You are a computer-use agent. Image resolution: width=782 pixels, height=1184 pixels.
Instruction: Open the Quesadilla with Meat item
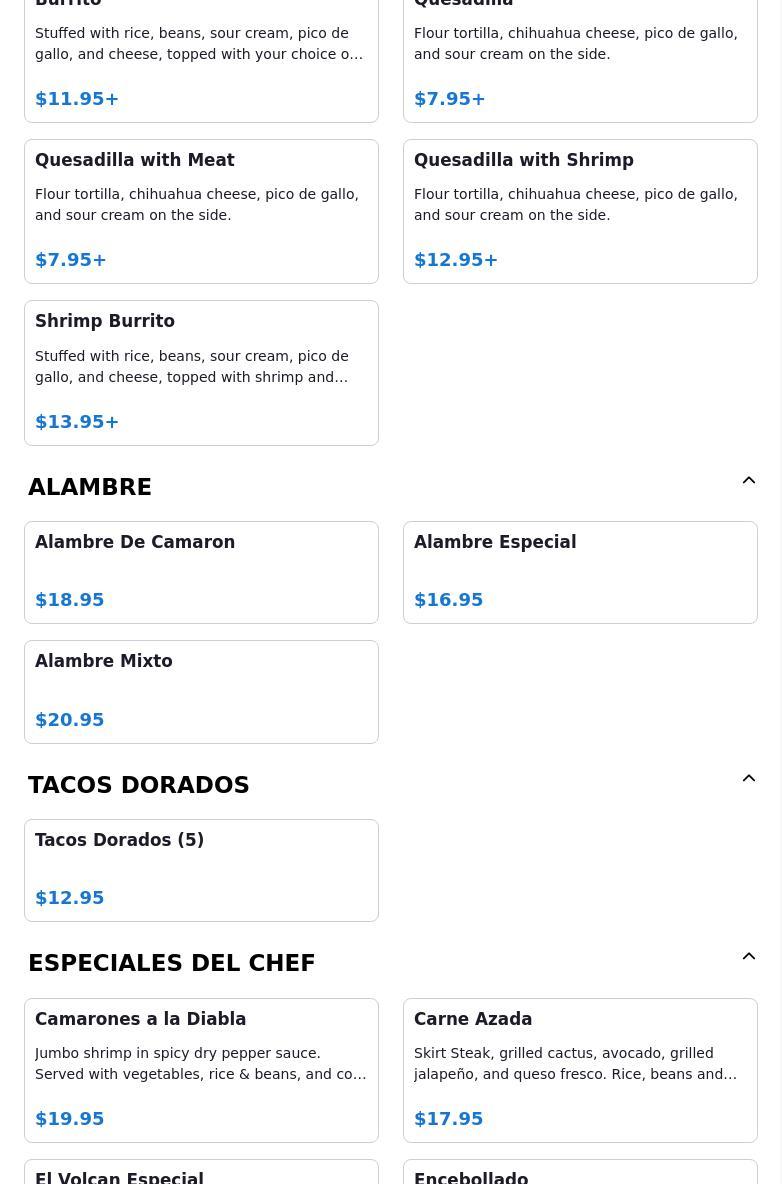coord(201,211)
